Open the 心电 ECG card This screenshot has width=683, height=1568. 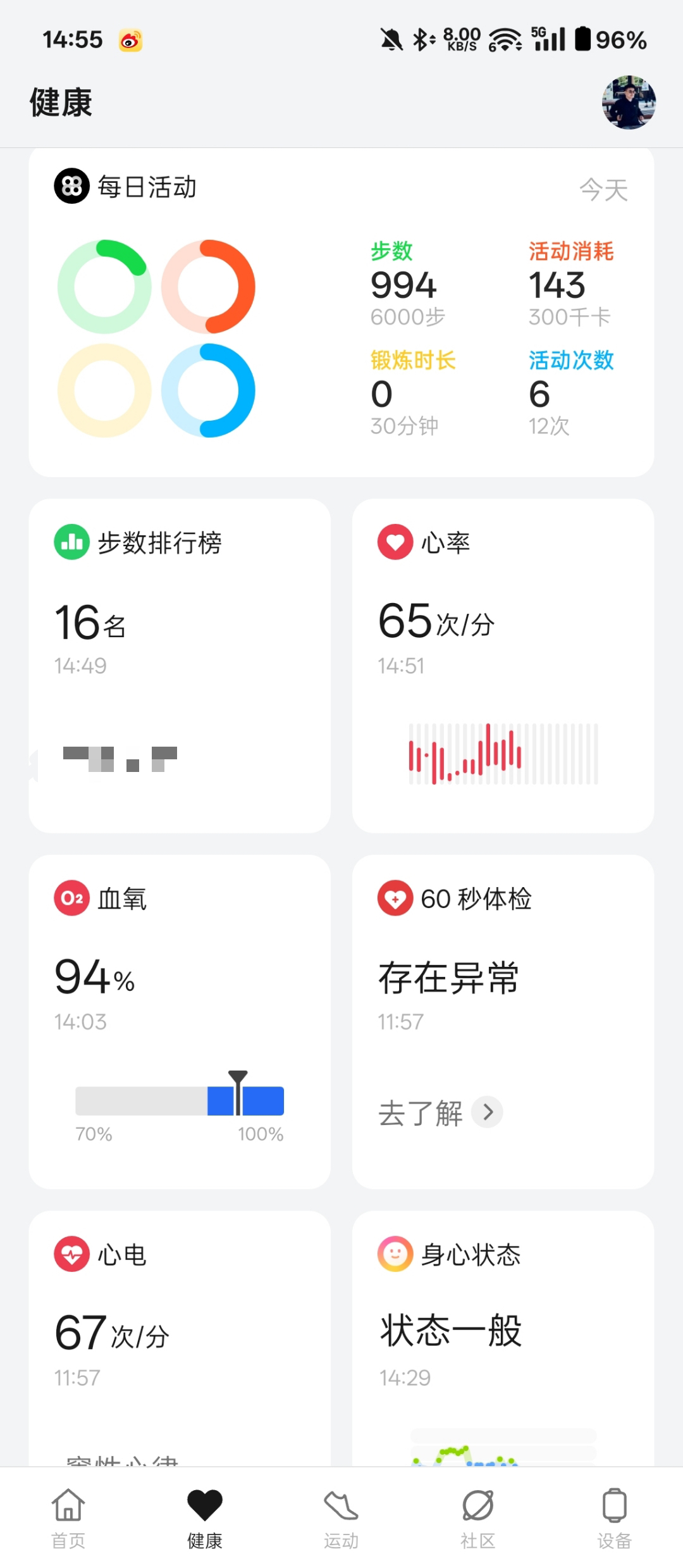180,1335
